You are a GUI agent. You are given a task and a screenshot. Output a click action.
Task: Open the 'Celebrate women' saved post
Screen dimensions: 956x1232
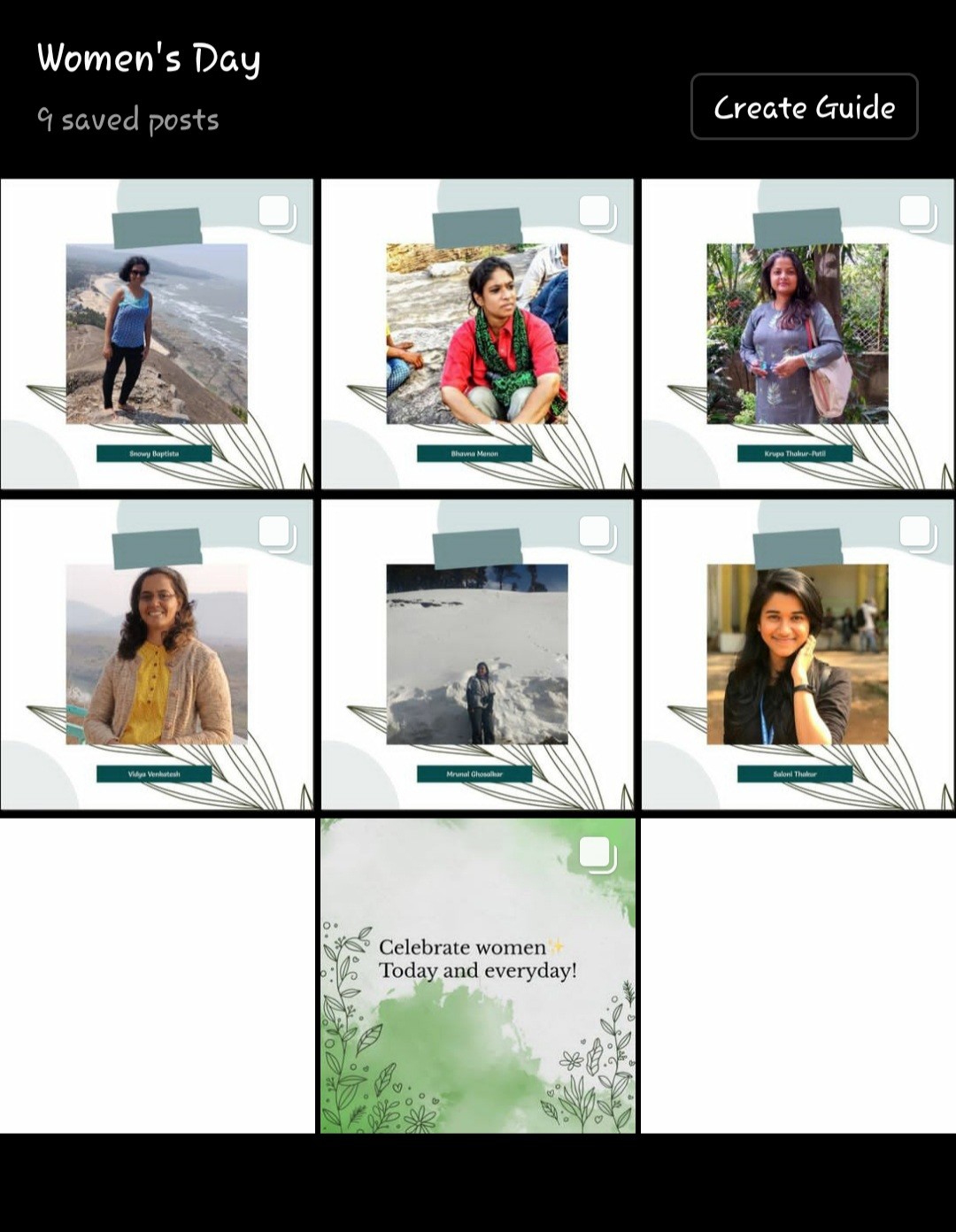(x=477, y=975)
